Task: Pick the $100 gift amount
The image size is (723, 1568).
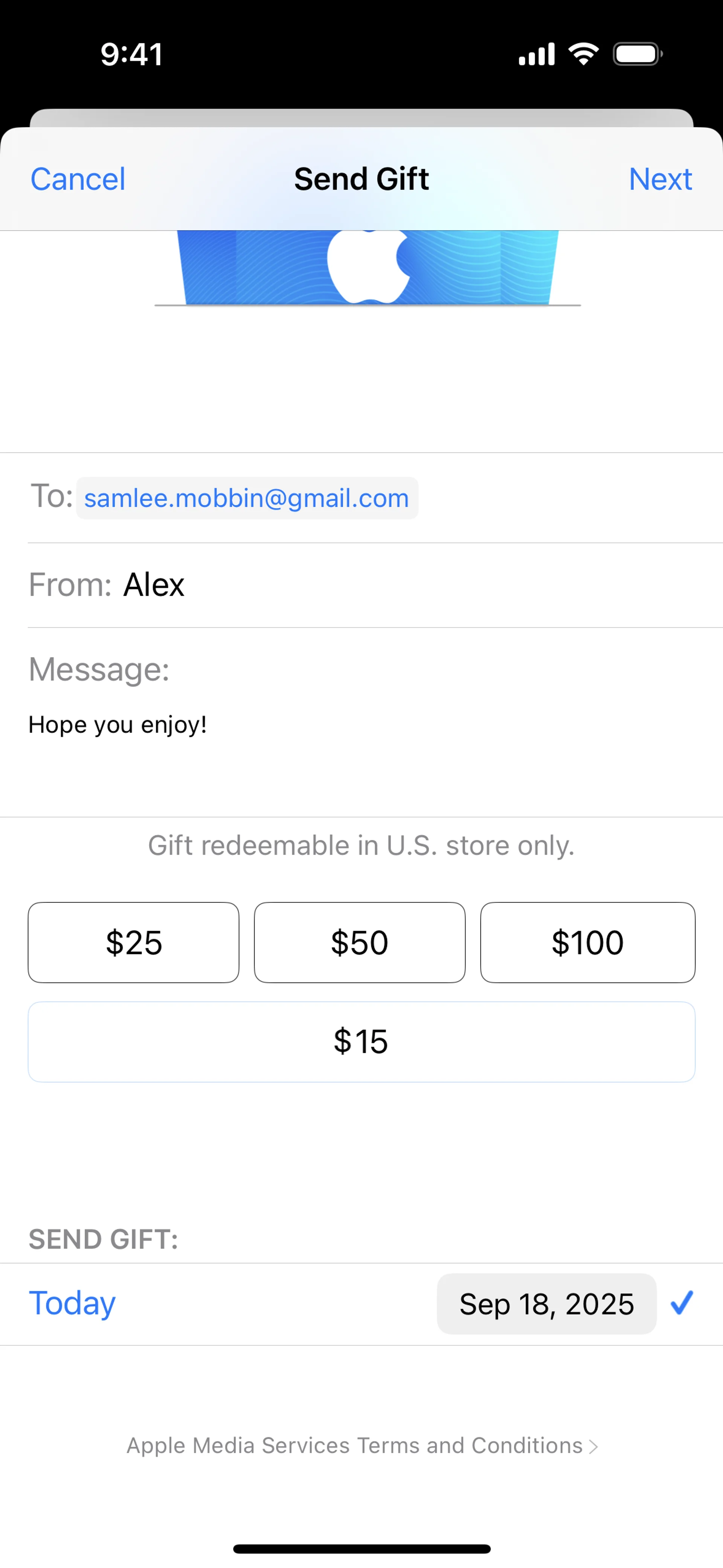Action: [x=587, y=942]
